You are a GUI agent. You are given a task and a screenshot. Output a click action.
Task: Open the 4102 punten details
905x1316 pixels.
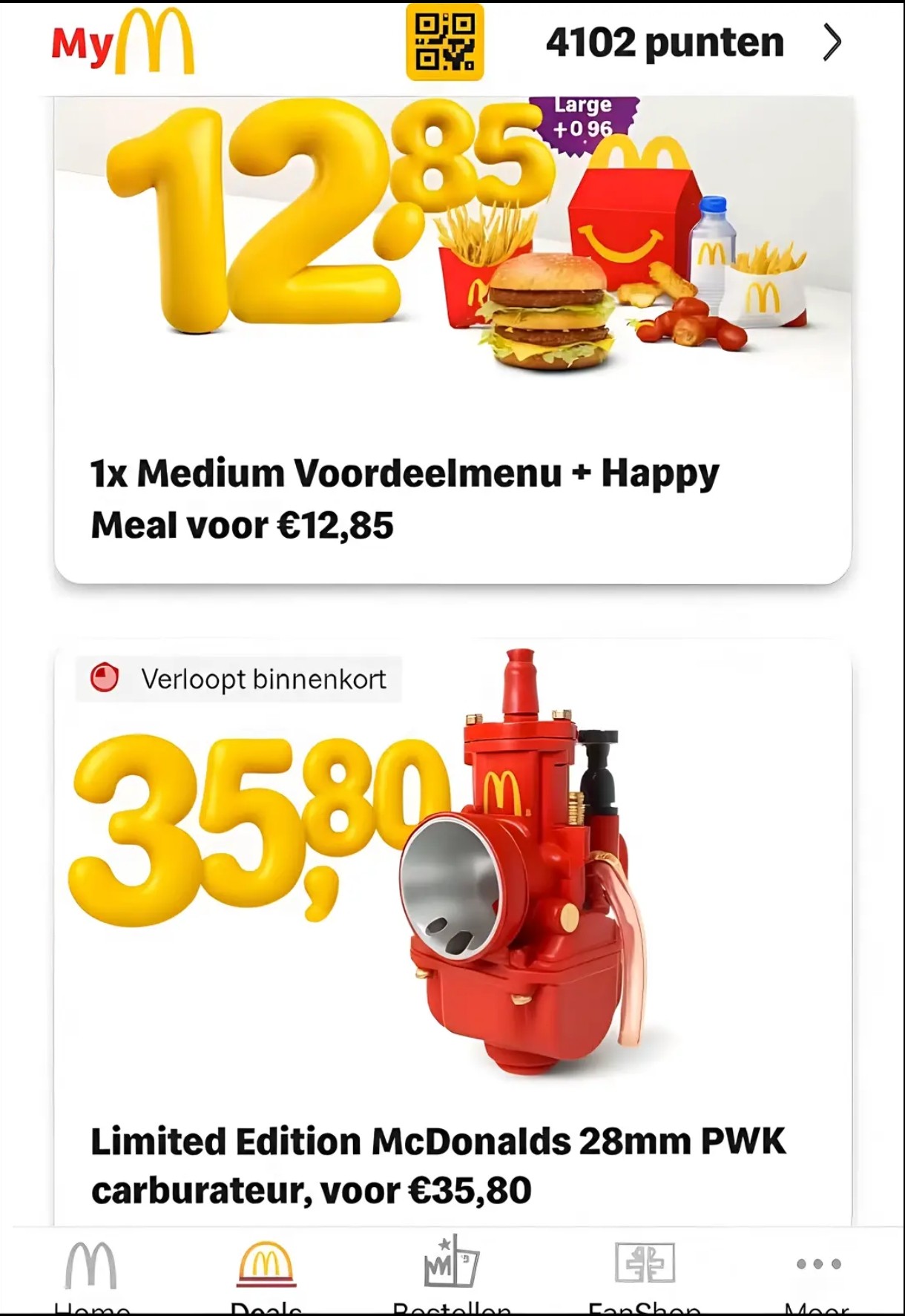coord(694,42)
